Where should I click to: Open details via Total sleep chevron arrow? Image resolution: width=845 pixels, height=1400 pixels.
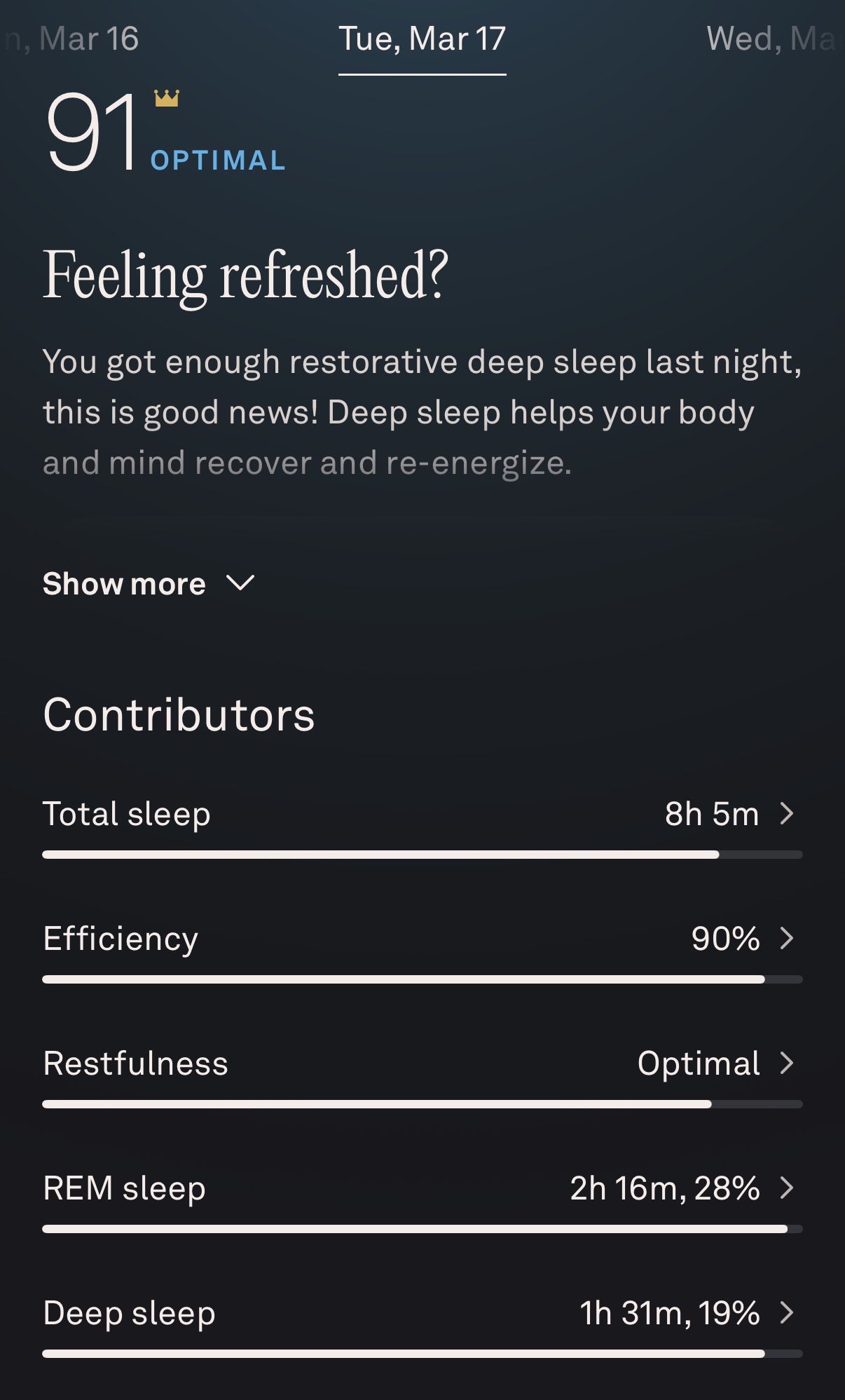click(x=786, y=814)
